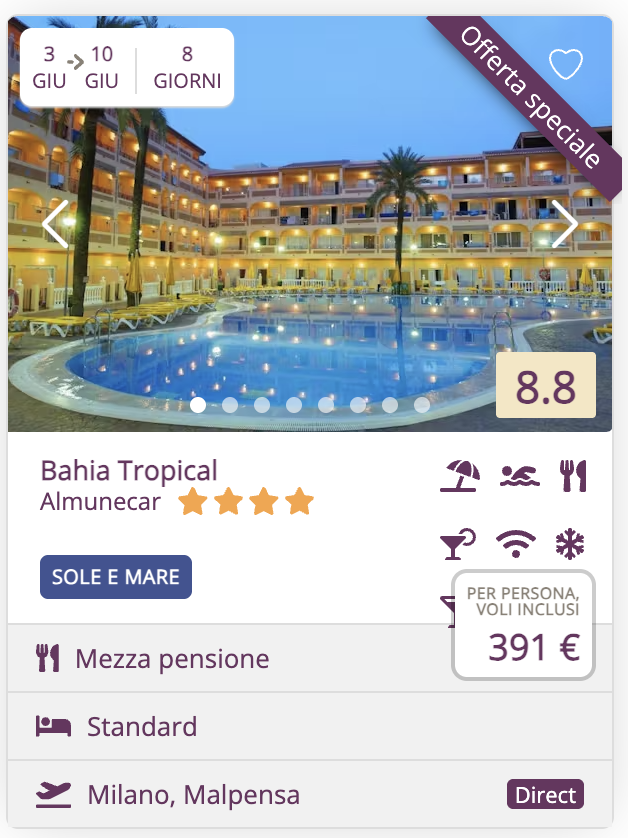This screenshot has height=838, width=628.
Task: Select the SOLE E MARE tag
Action: (x=116, y=577)
